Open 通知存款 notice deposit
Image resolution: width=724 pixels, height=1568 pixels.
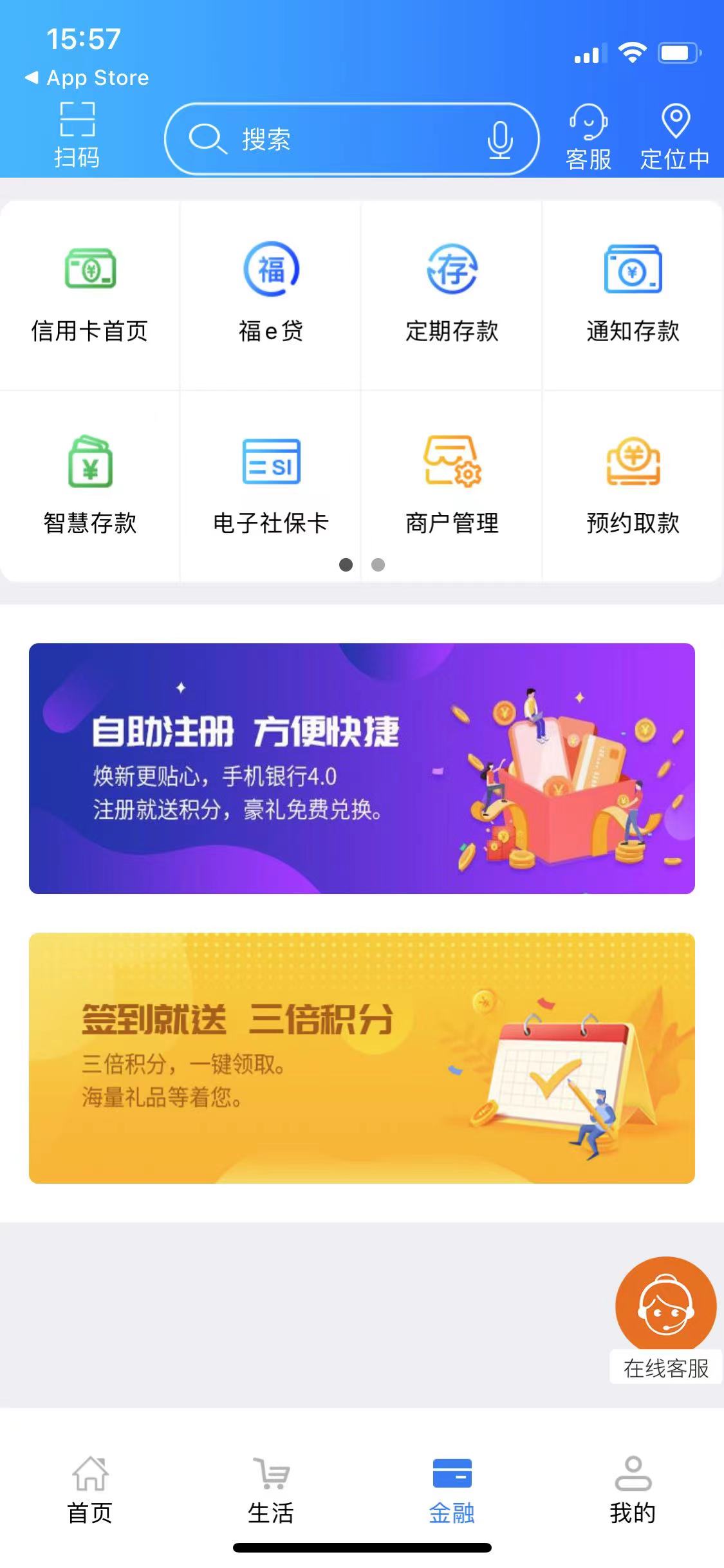coord(633,293)
